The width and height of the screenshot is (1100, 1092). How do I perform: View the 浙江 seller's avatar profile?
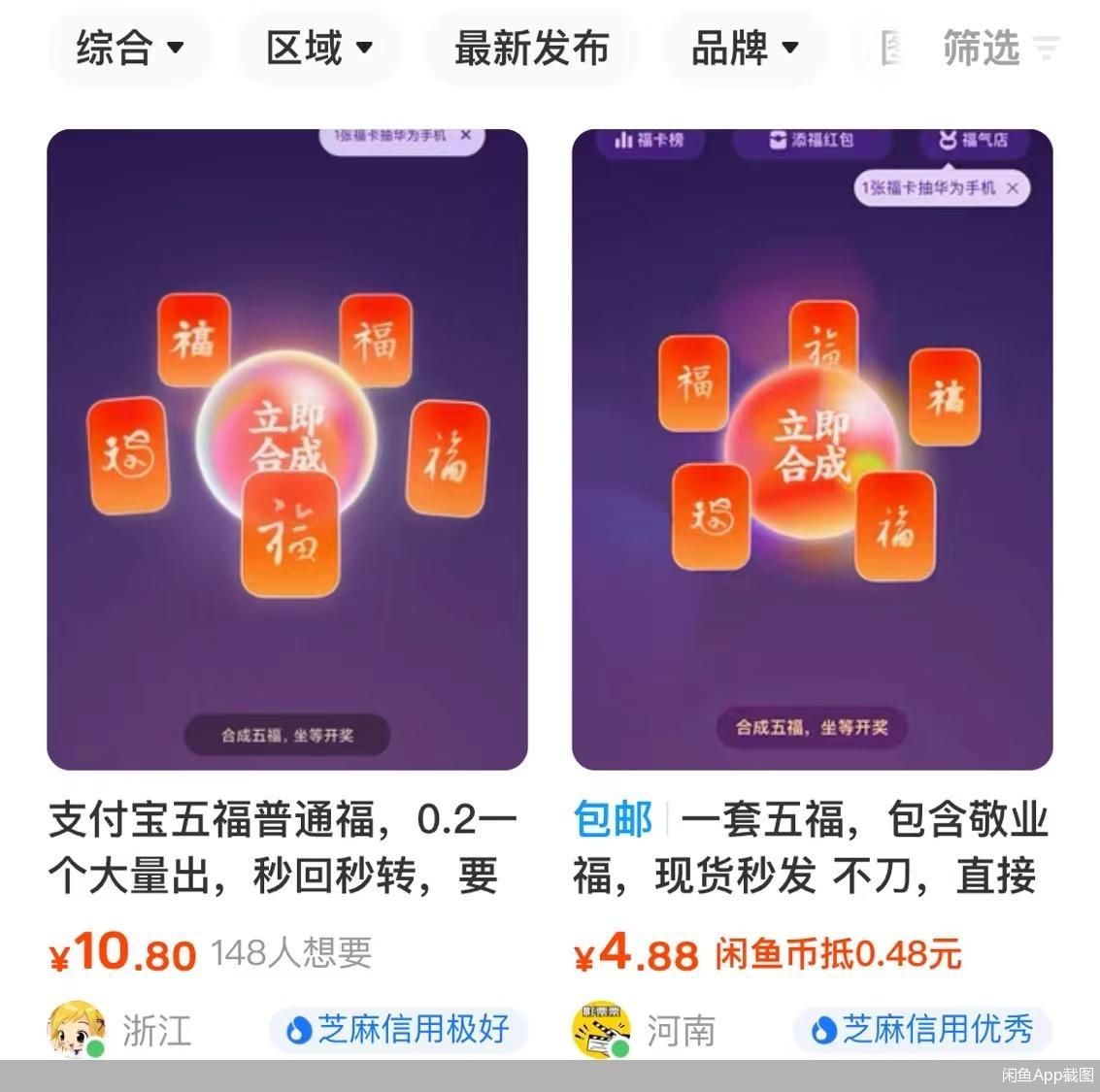[77, 1029]
